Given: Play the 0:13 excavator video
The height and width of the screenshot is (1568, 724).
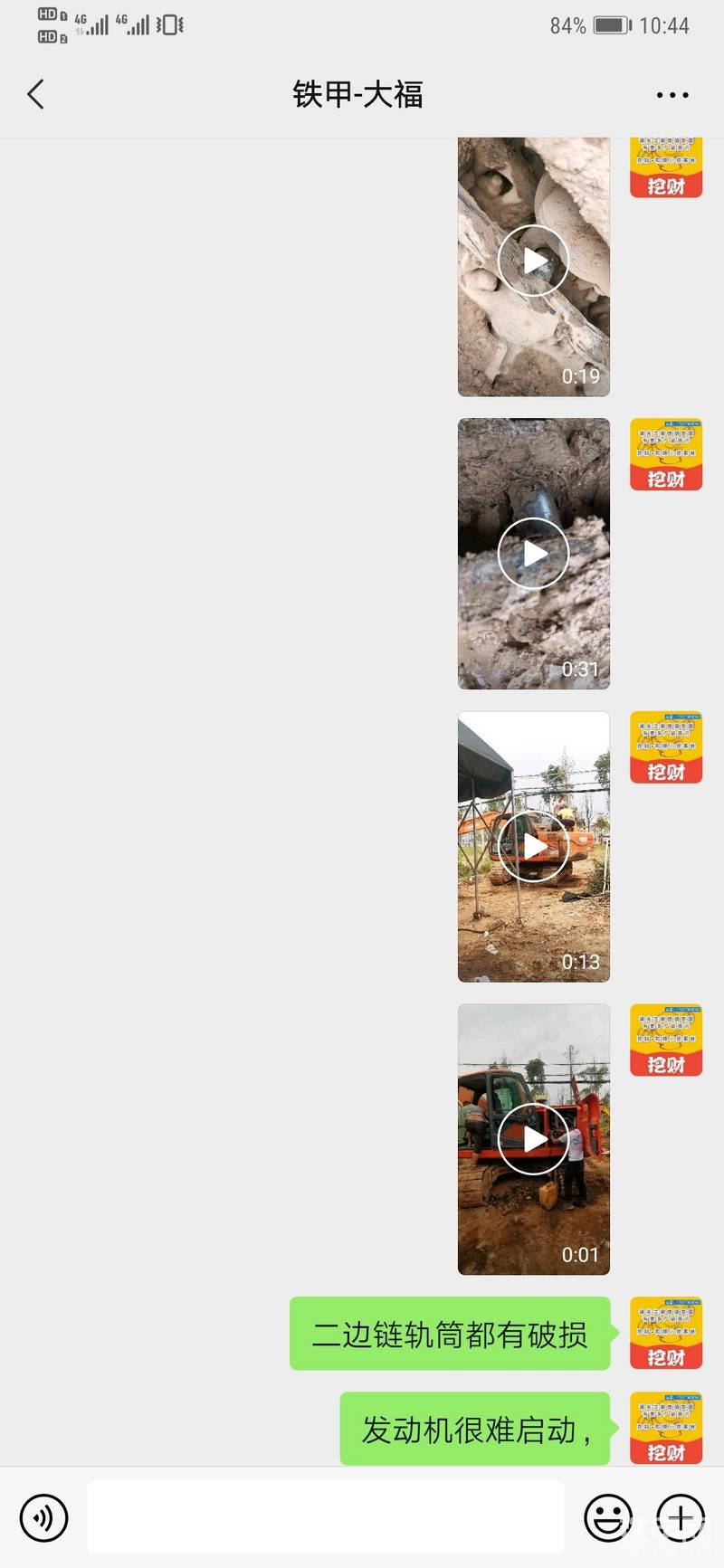Looking at the screenshot, I should pyautogui.click(x=533, y=846).
